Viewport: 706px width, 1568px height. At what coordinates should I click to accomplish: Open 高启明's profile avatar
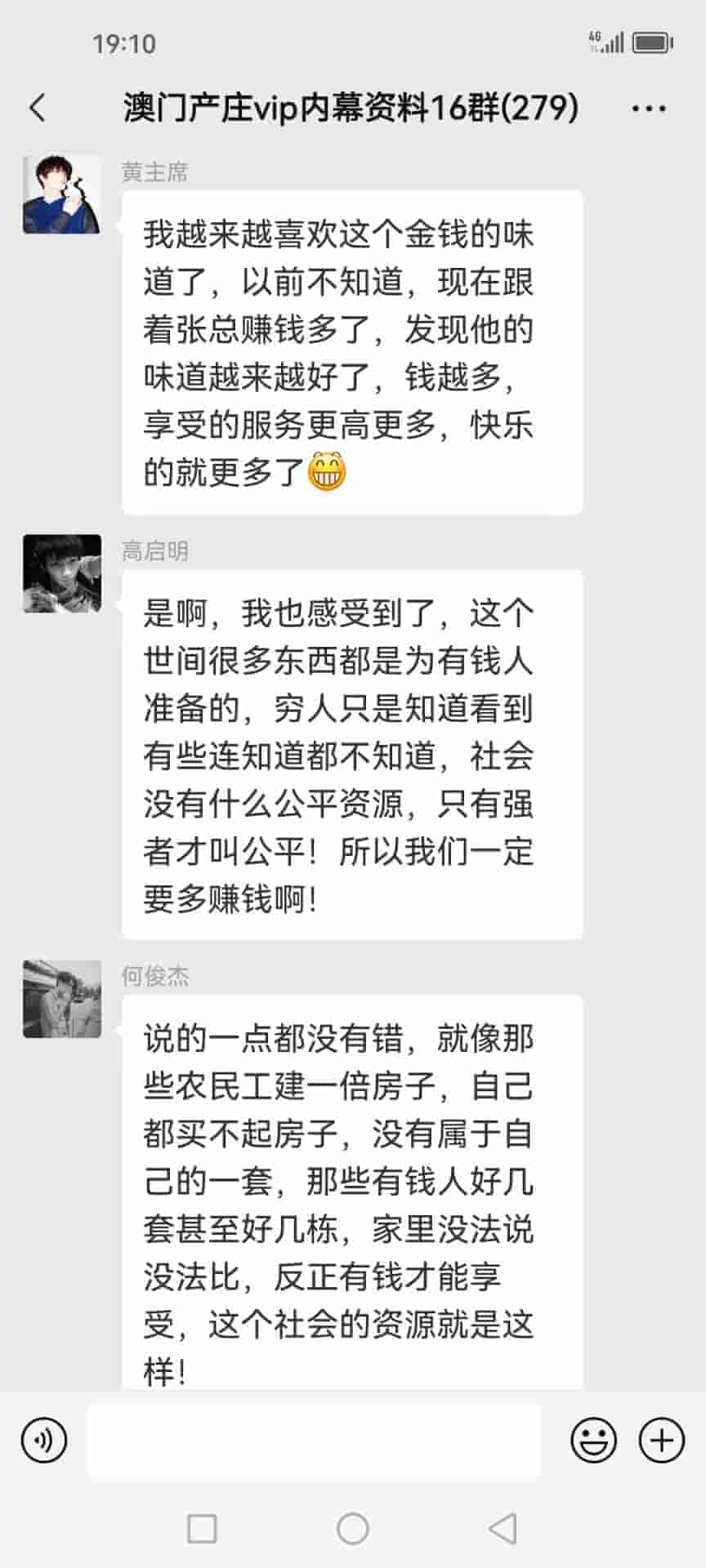(x=62, y=573)
